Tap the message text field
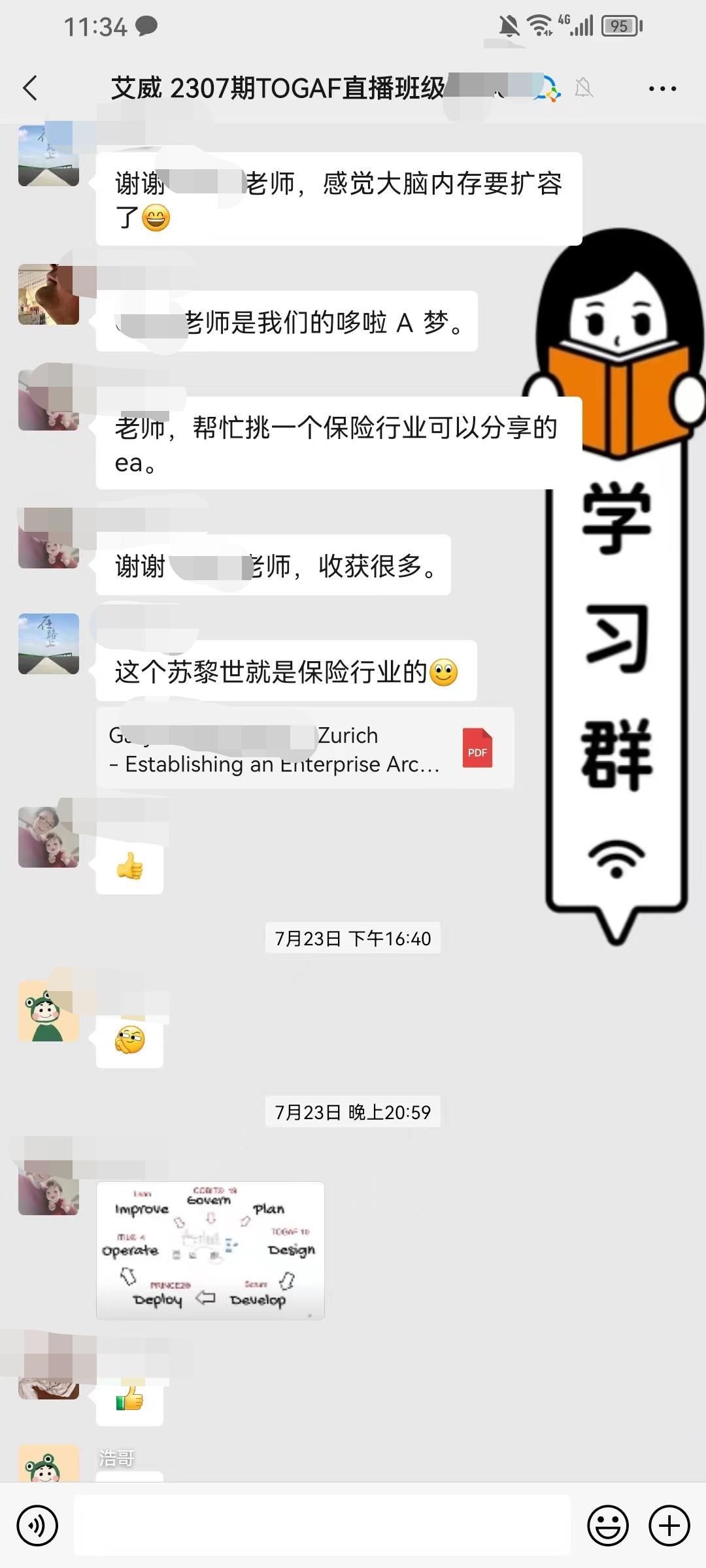The image size is (706, 1568). click(322, 1526)
